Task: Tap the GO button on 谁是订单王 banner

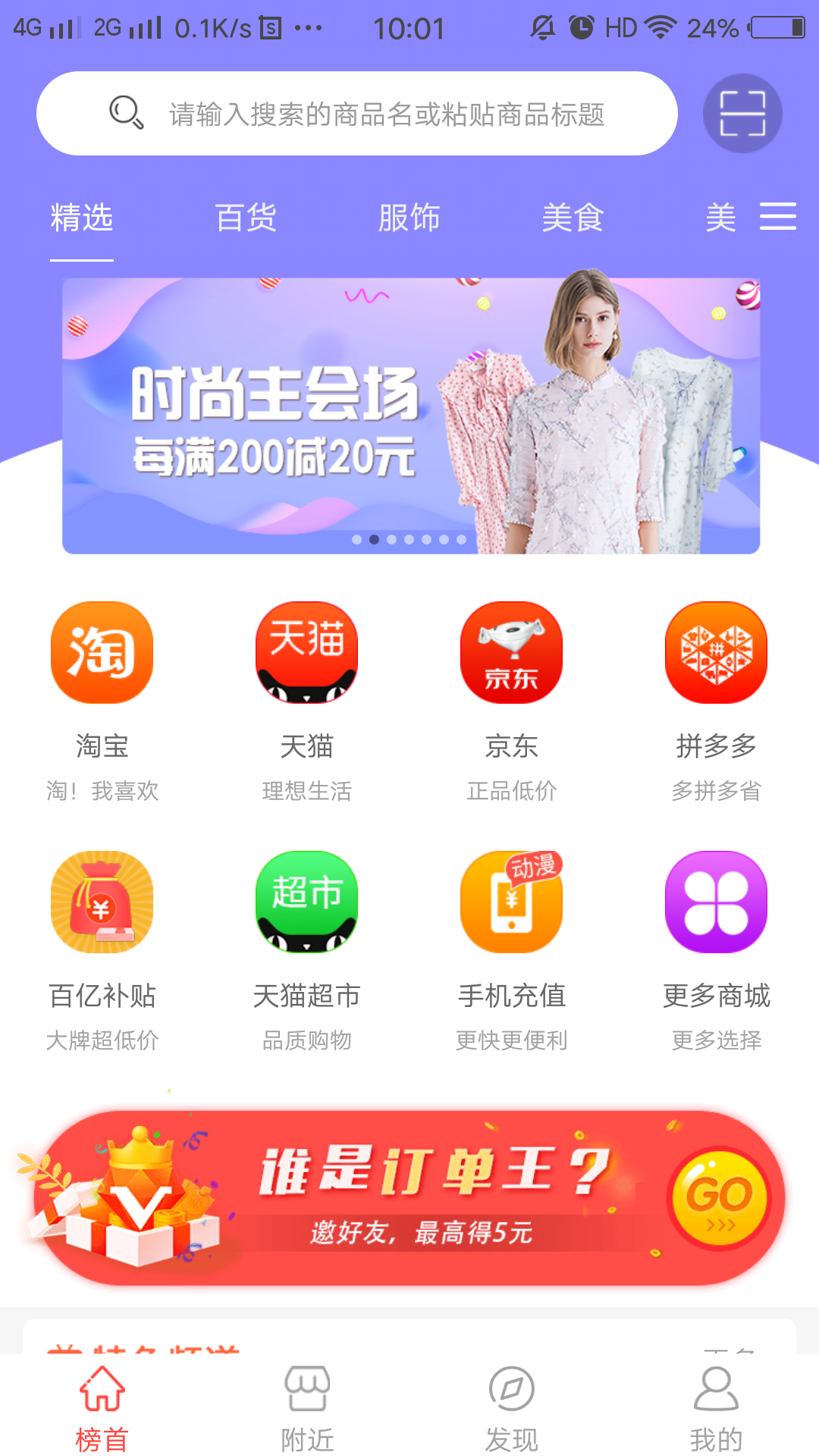Action: coord(720,1197)
